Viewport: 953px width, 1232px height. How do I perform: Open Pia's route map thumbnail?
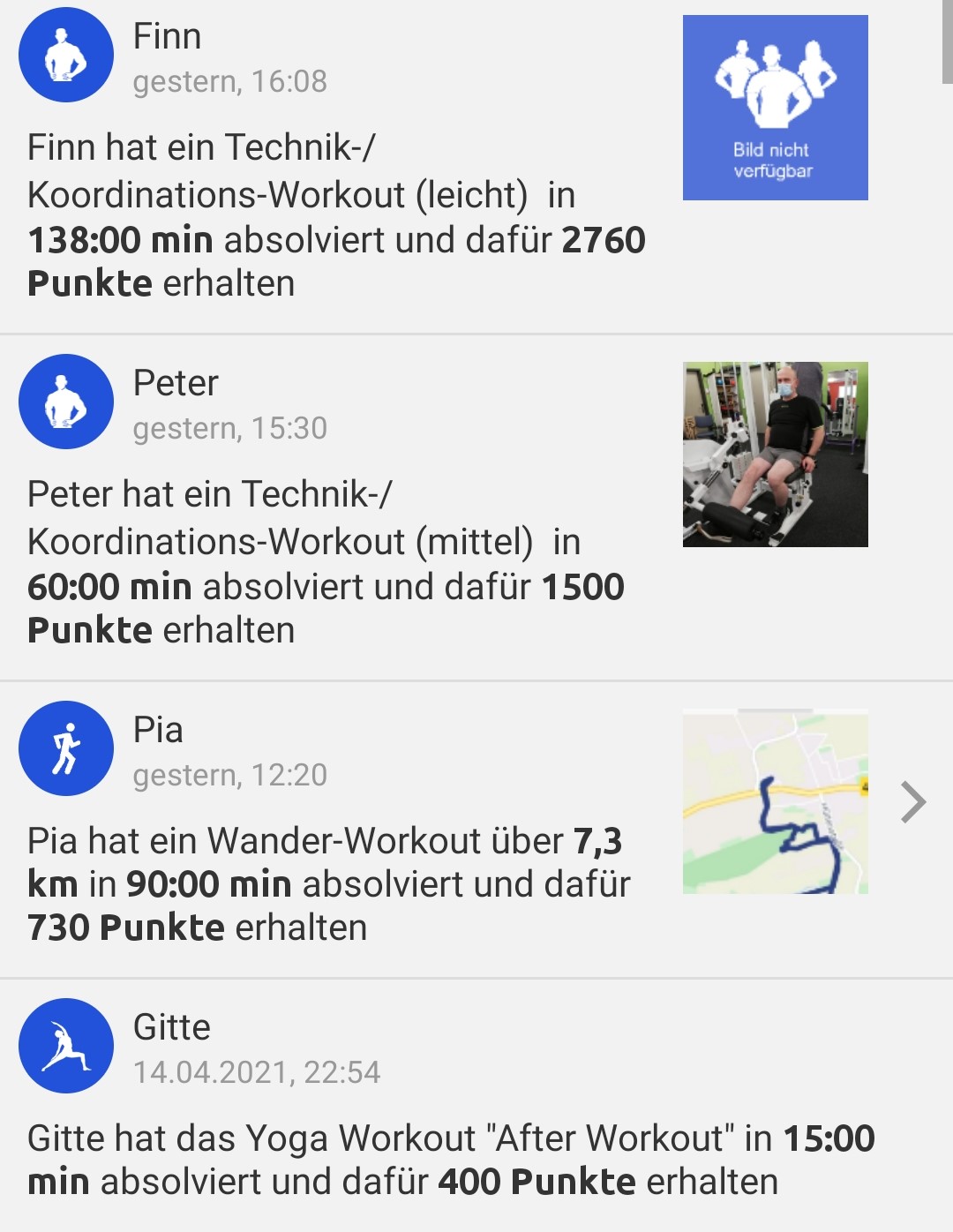click(x=775, y=801)
